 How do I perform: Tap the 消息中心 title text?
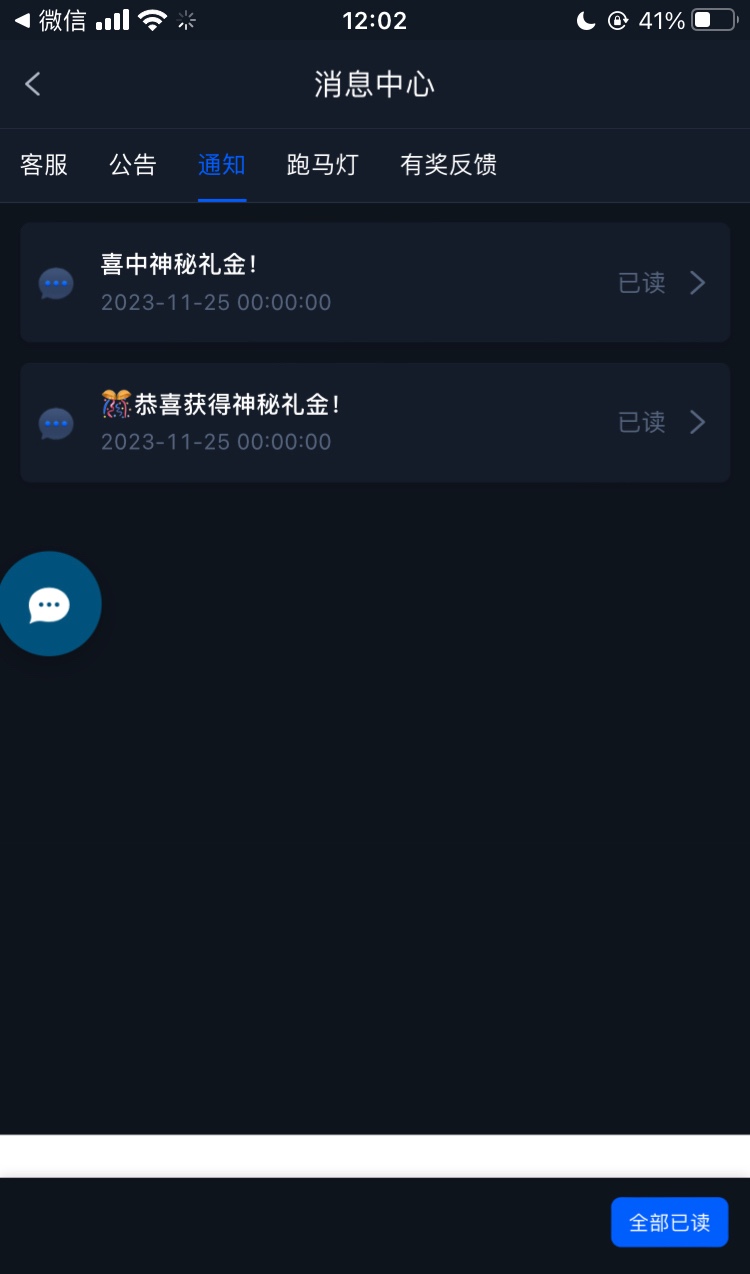pos(375,84)
